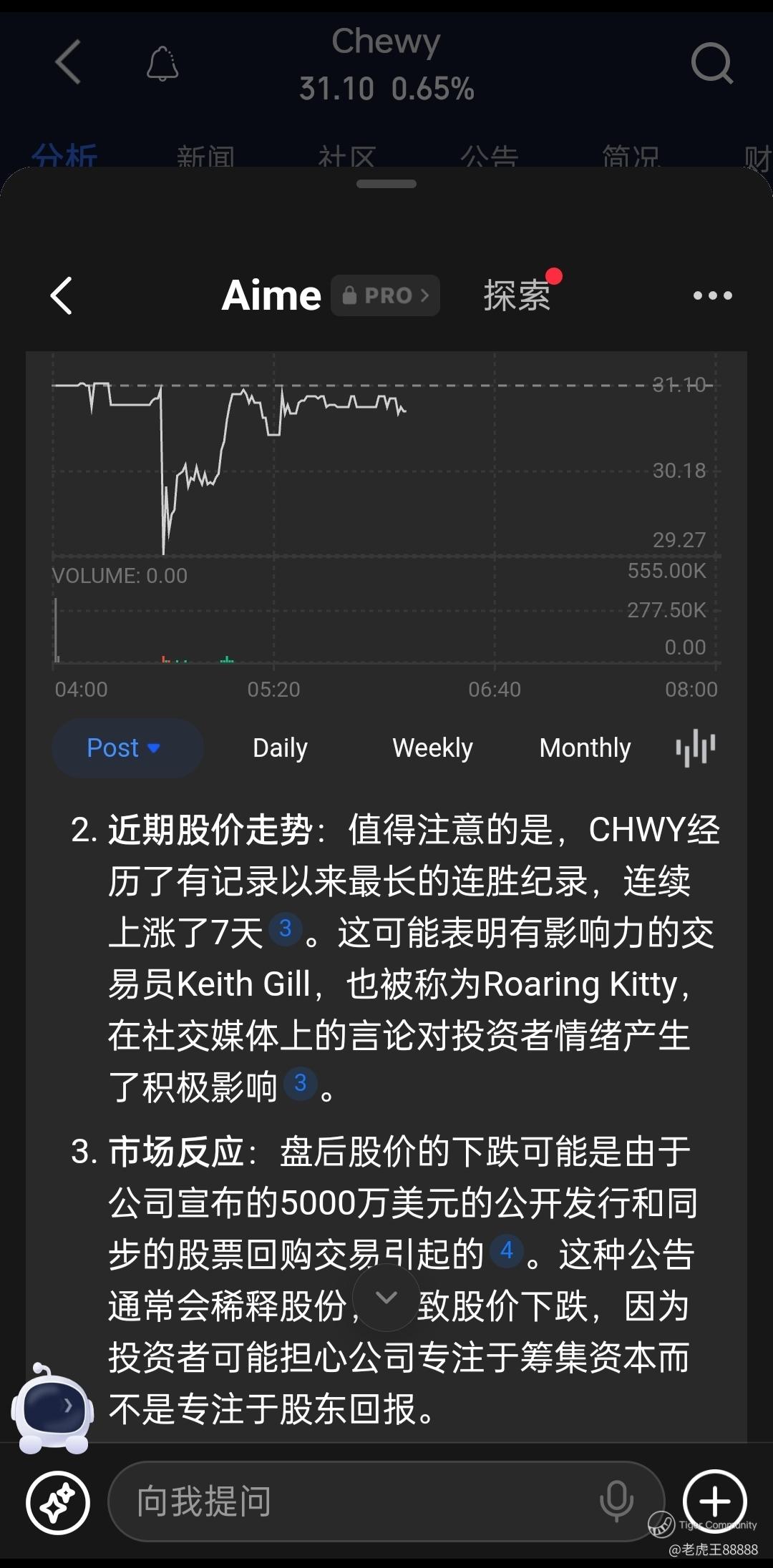Tap the plus button for more options
The image size is (773, 1568).
[x=714, y=1501]
